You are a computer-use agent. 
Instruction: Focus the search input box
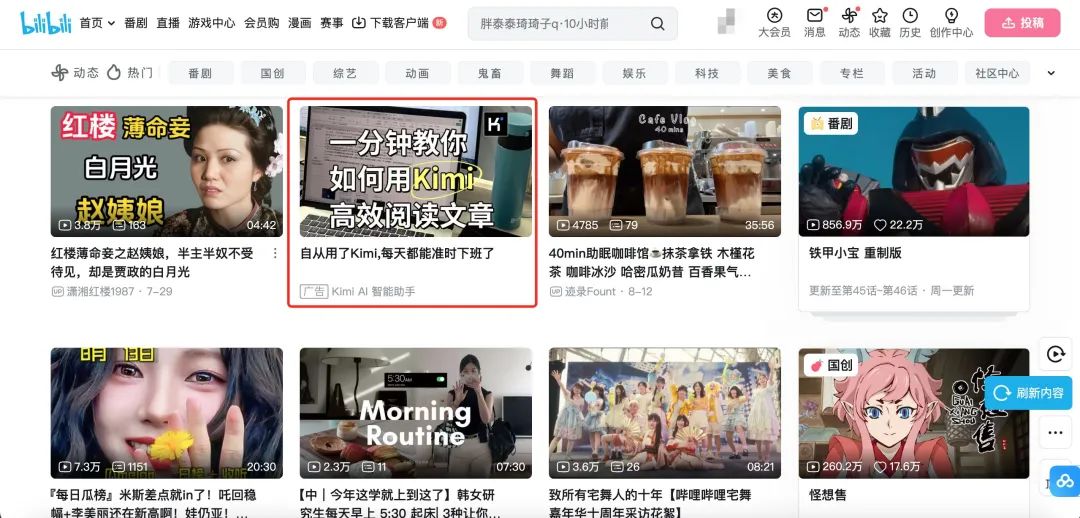point(555,23)
